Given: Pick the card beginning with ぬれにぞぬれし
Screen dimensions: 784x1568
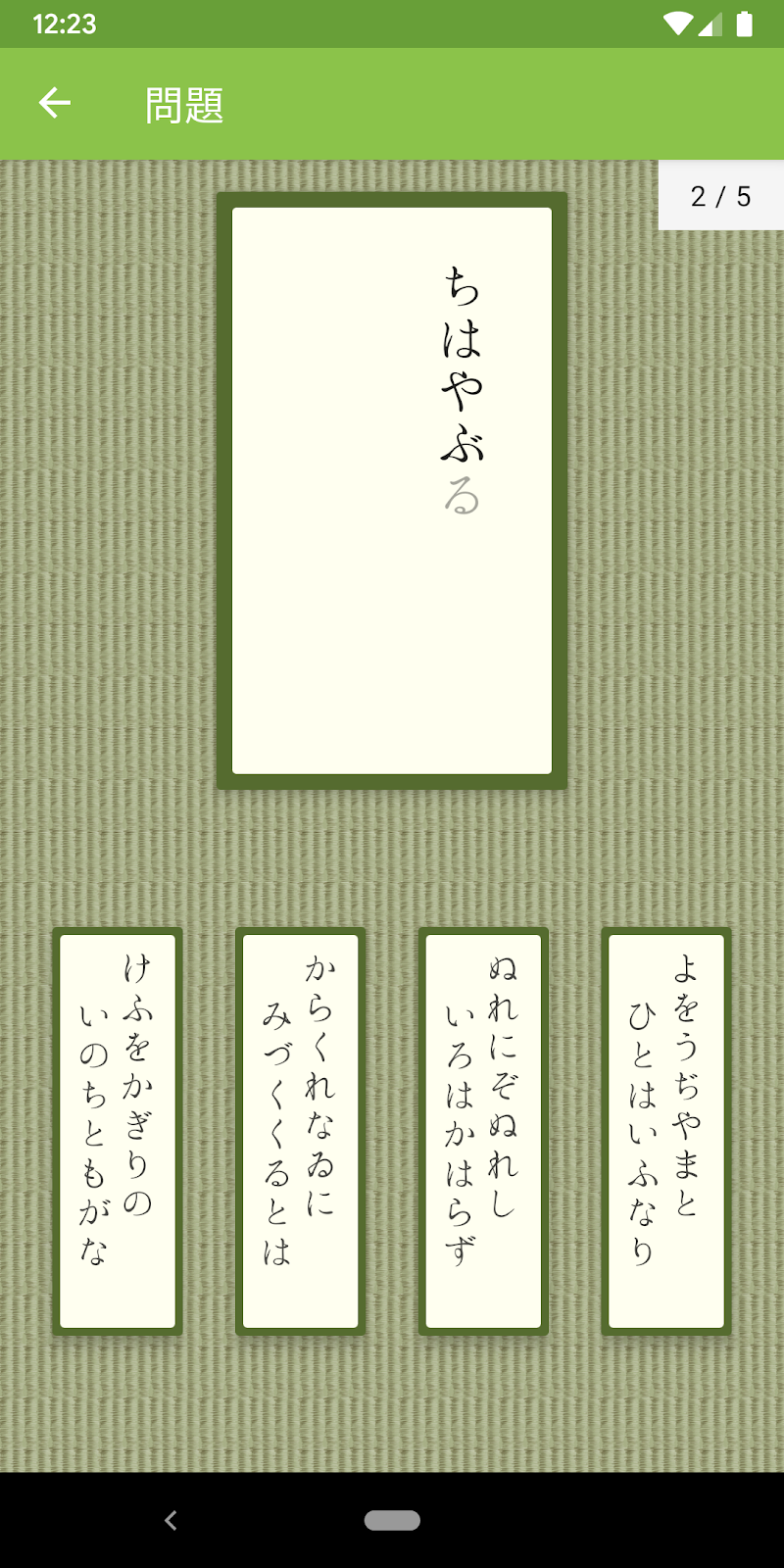Looking at the screenshot, I should click(483, 1131).
